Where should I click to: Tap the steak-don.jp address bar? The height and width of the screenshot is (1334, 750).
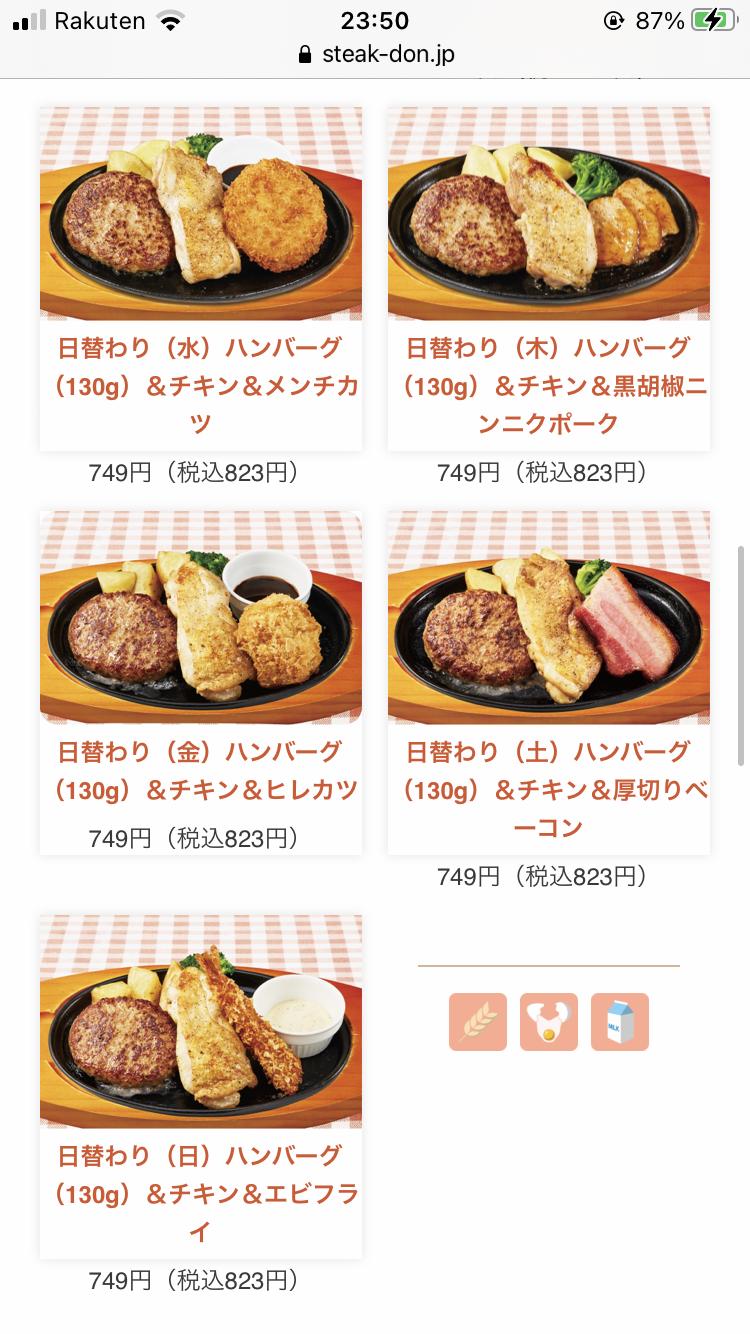tap(376, 54)
